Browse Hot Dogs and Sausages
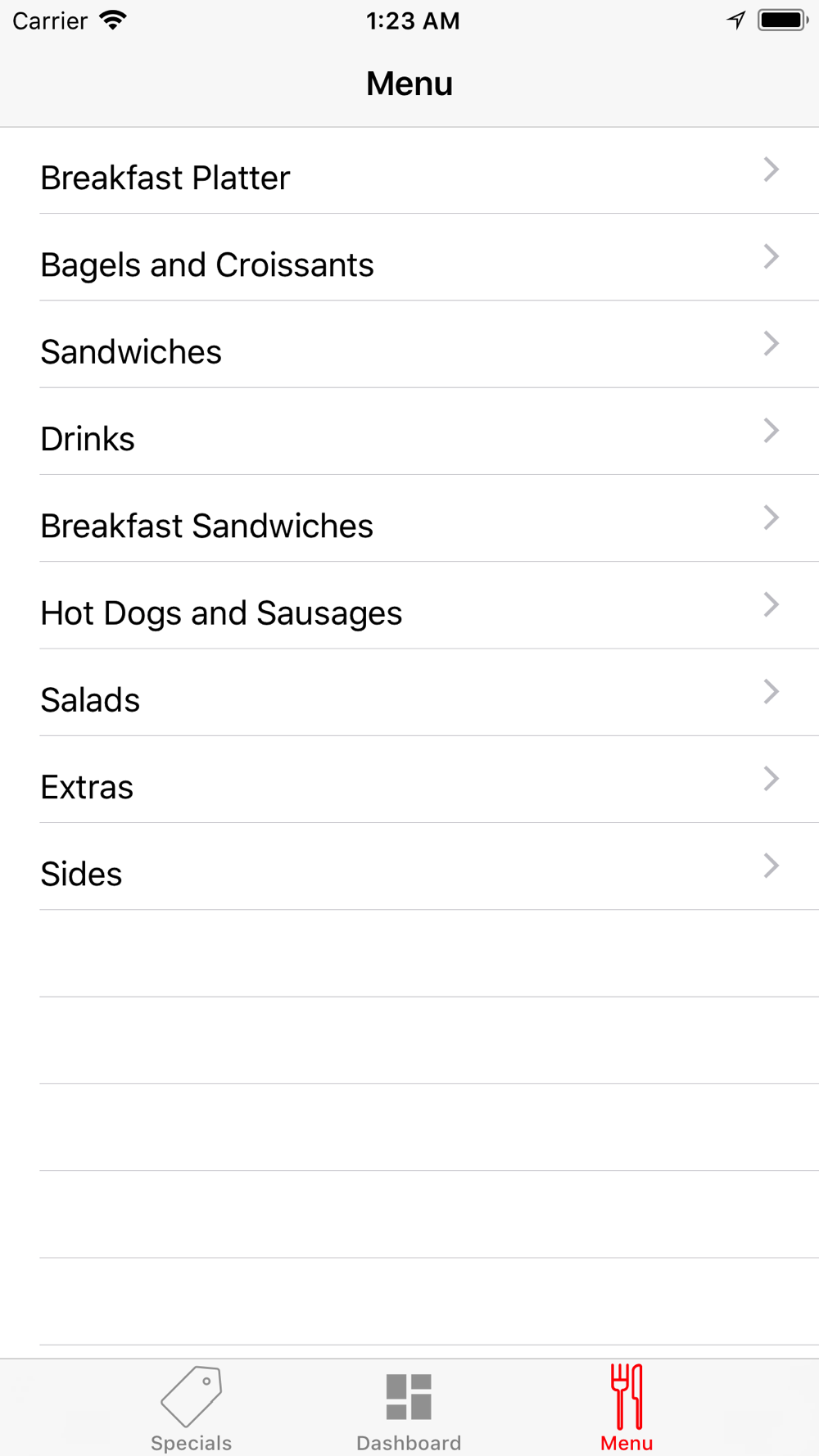The width and height of the screenshot is (819, 1456). pyautogui.click(x=409, y=605)
